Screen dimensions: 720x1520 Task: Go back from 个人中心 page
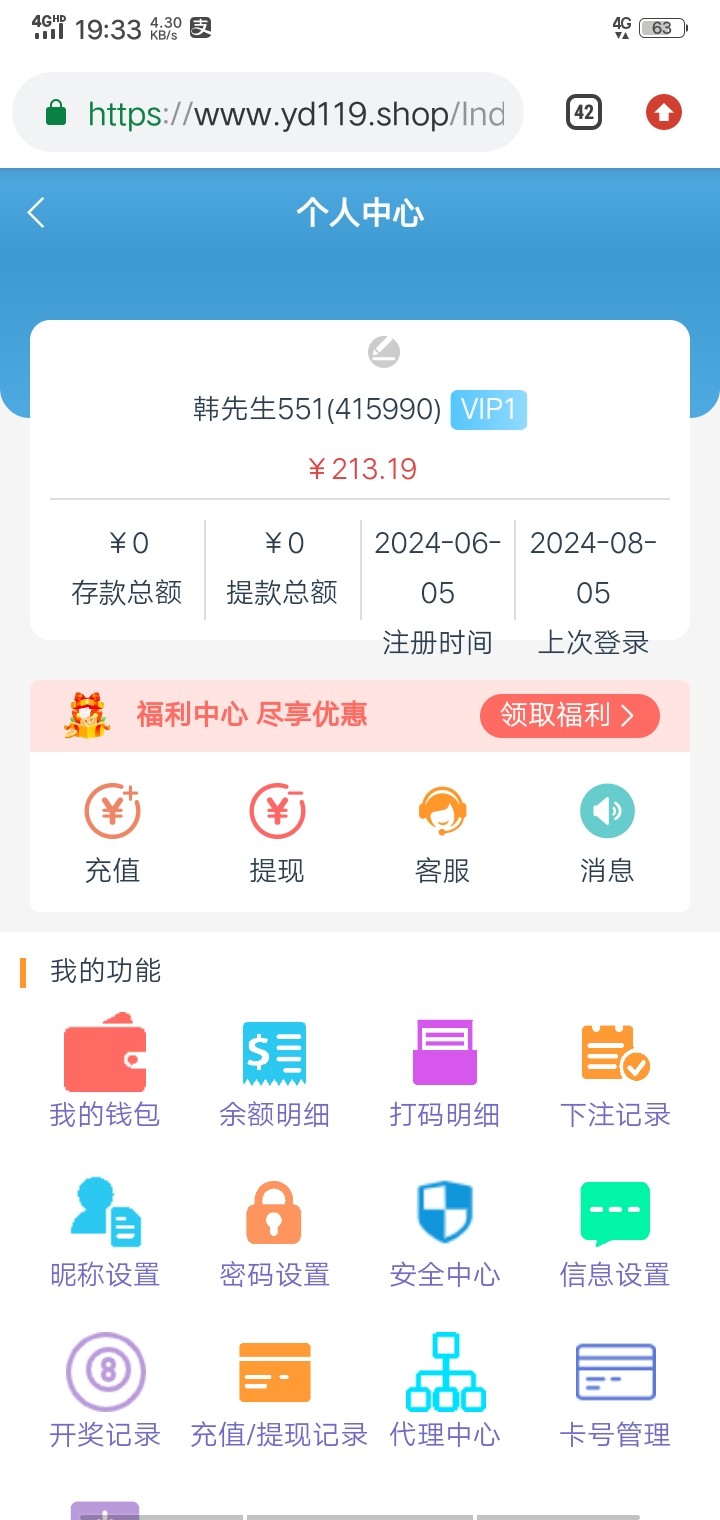click(x=36, y=212)
